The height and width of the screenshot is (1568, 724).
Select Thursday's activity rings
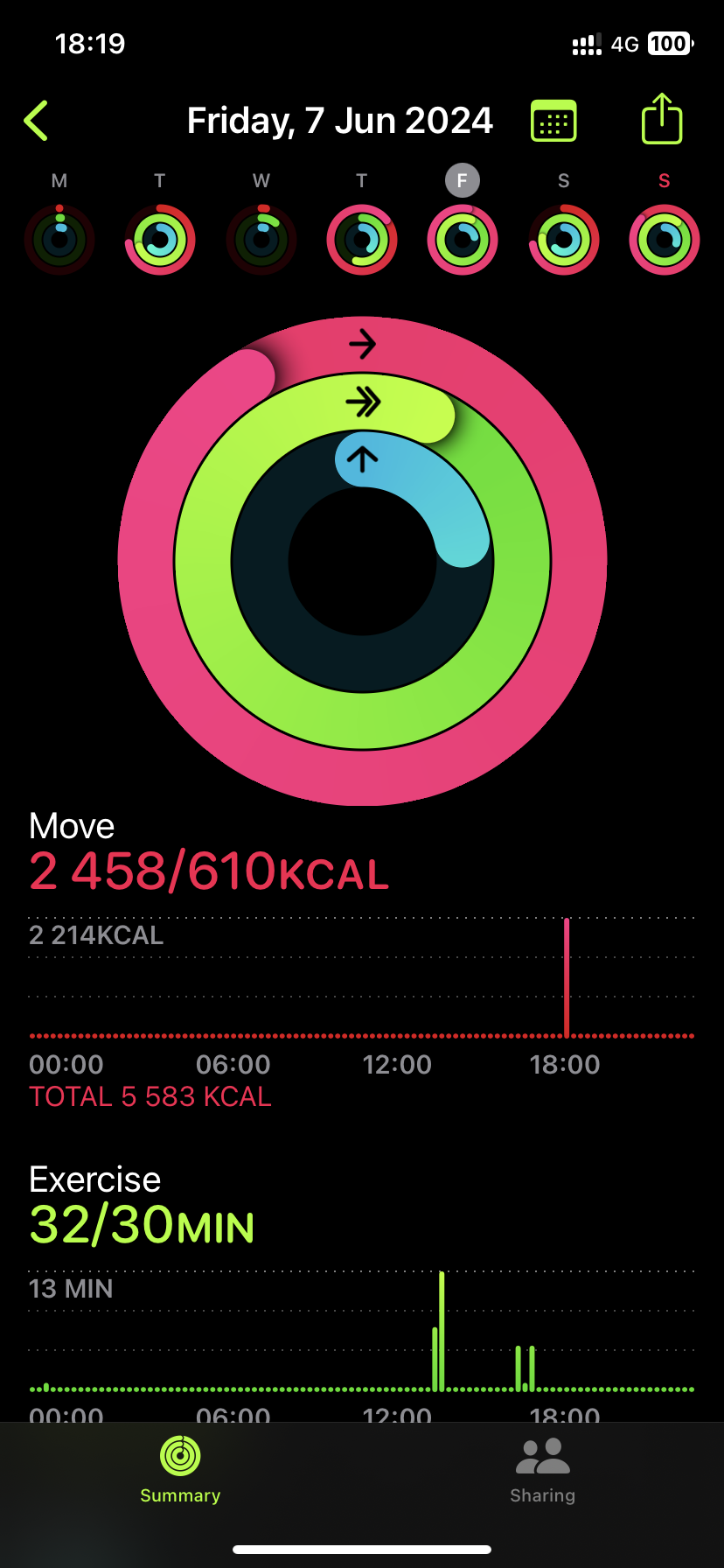[x=362, y=239]
